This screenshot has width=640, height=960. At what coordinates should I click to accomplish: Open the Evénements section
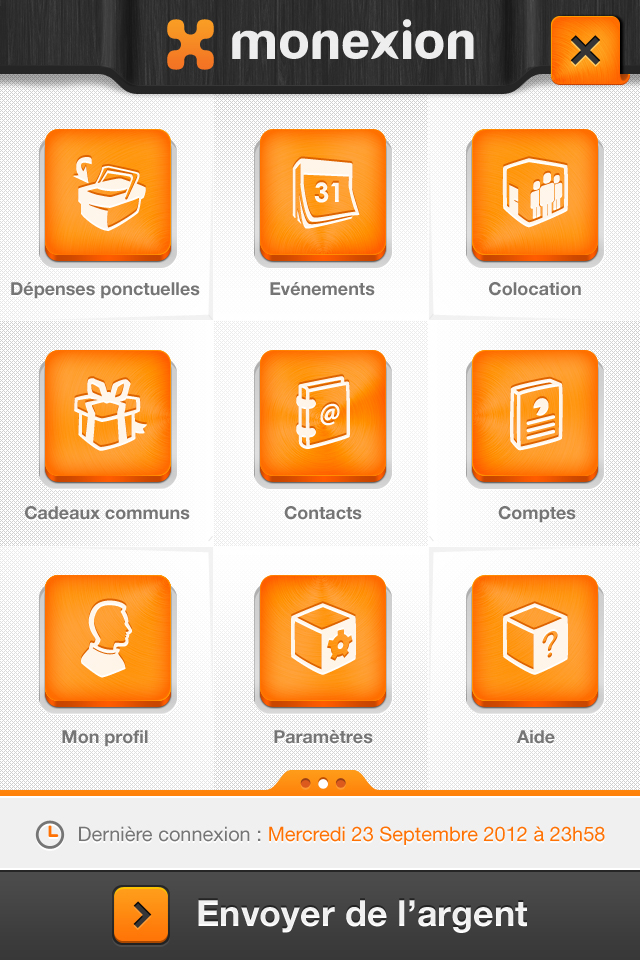(x=322, y=196)
